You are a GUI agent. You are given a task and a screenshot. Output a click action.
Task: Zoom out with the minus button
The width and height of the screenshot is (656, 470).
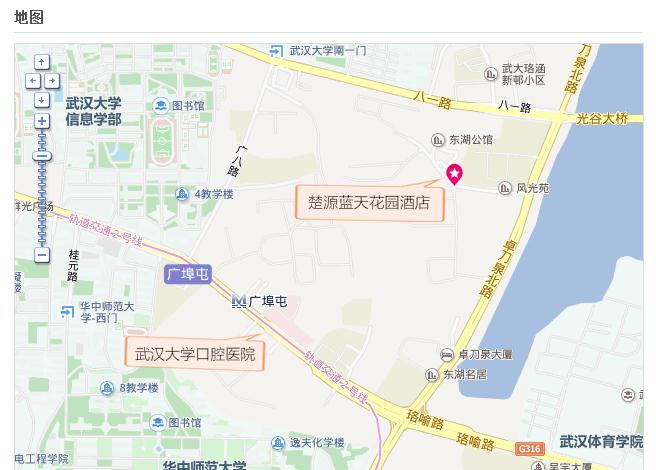coord(42,255)
